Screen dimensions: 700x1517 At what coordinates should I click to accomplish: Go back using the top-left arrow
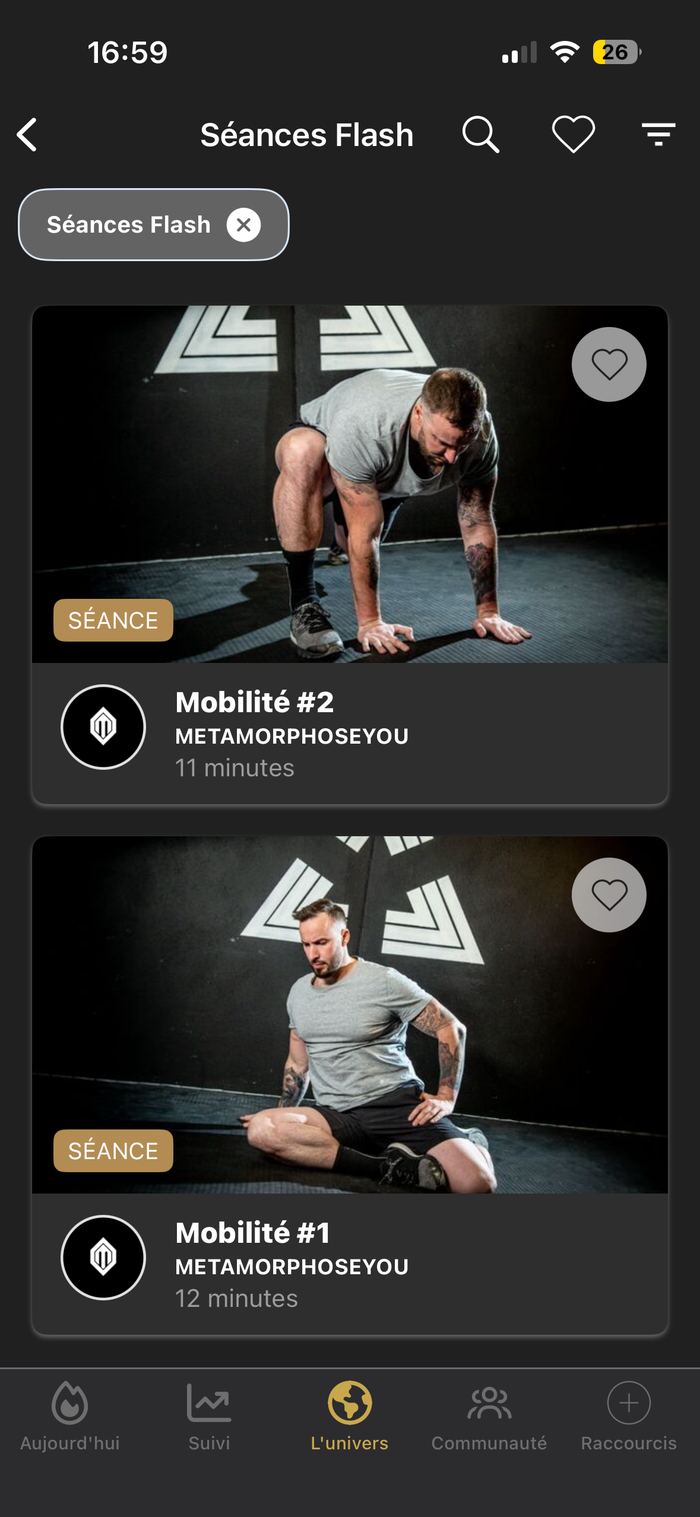[x=28, y=135]
